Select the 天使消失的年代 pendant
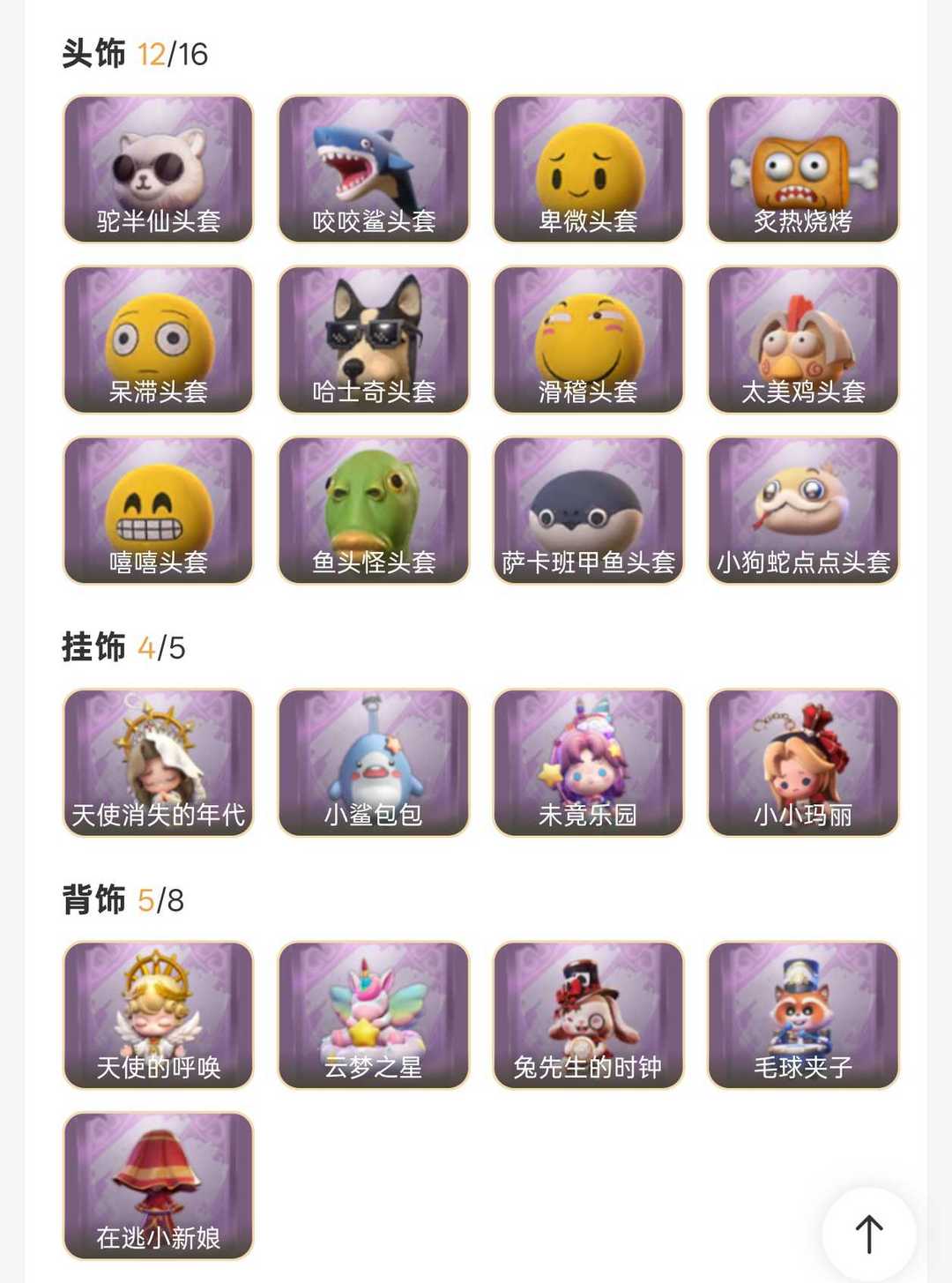Image resolution: width=952 pixels, height=1283 pixels. 159,763
